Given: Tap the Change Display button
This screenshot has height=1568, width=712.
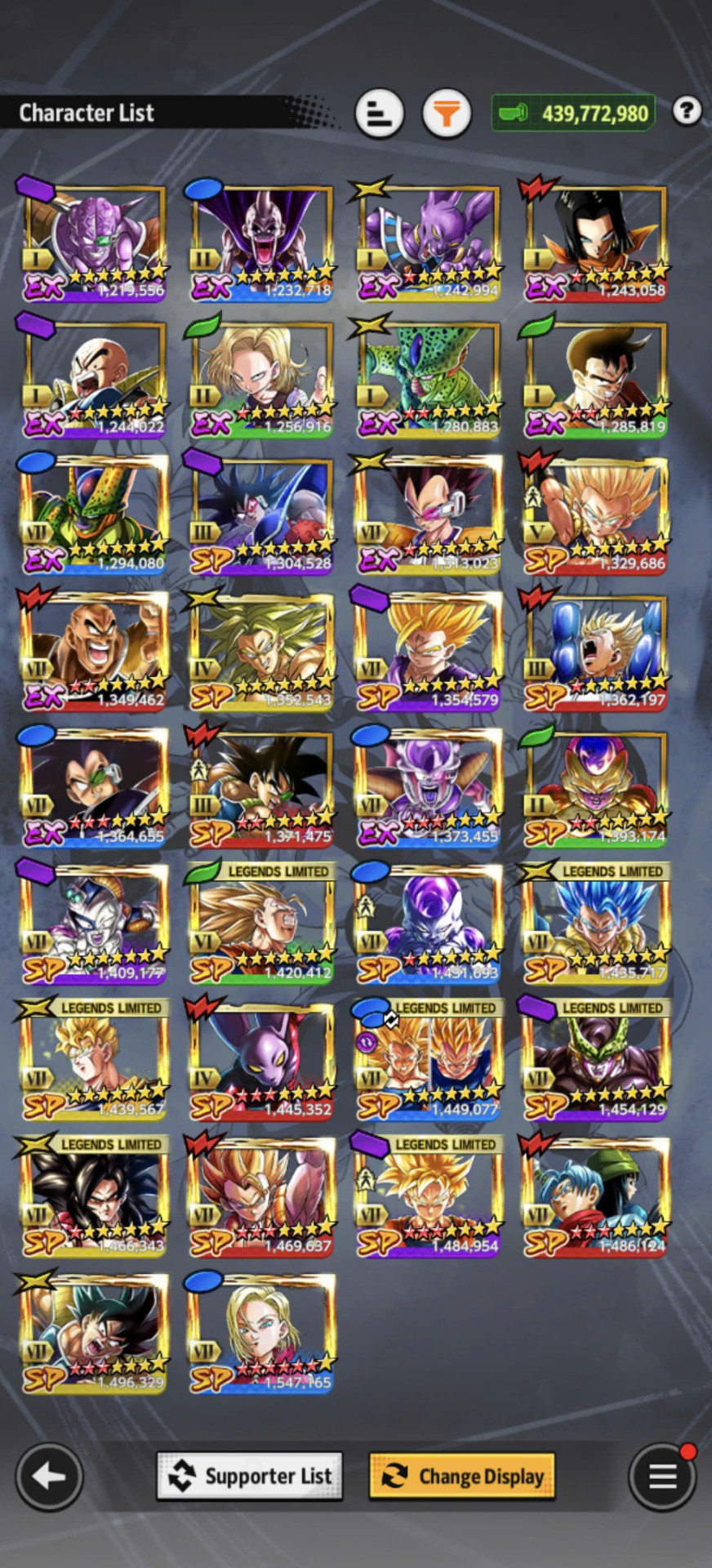Looking at the screenshot, I should click(462, 1476).
